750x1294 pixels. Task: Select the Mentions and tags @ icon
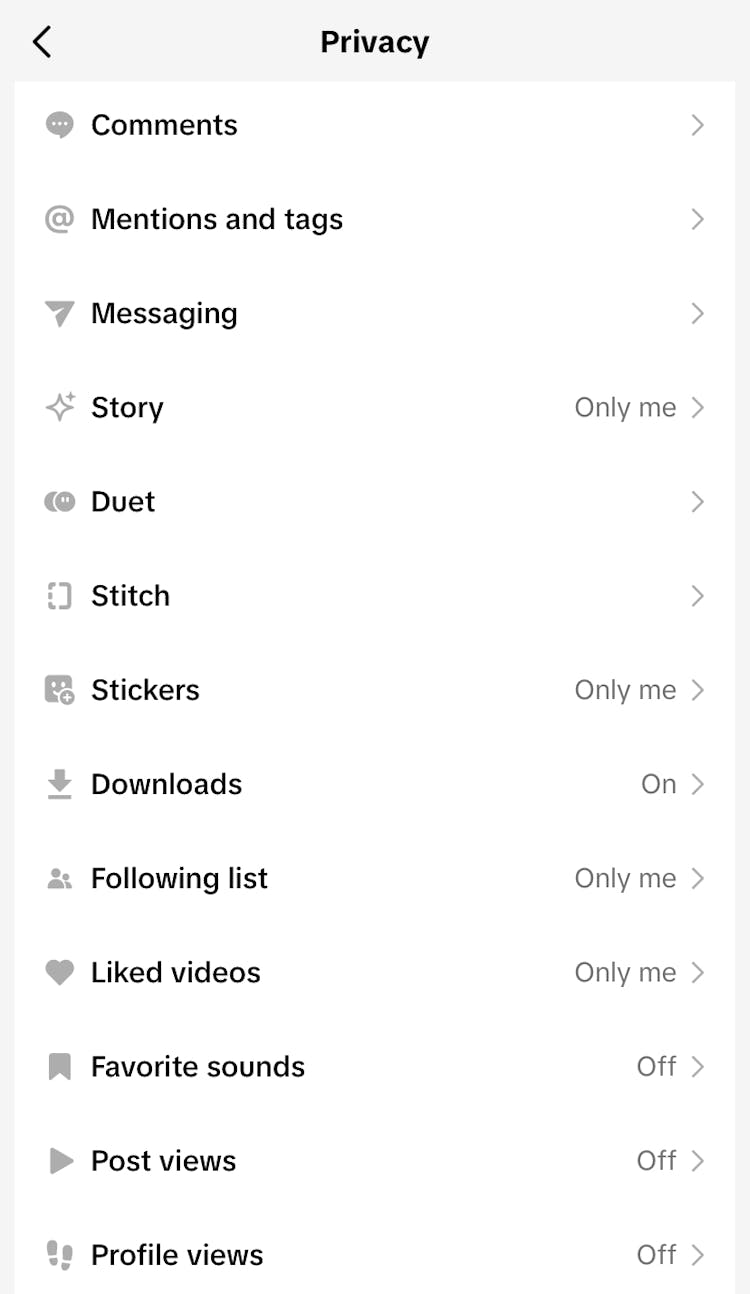pyautogui.click(x=59, y=219)
